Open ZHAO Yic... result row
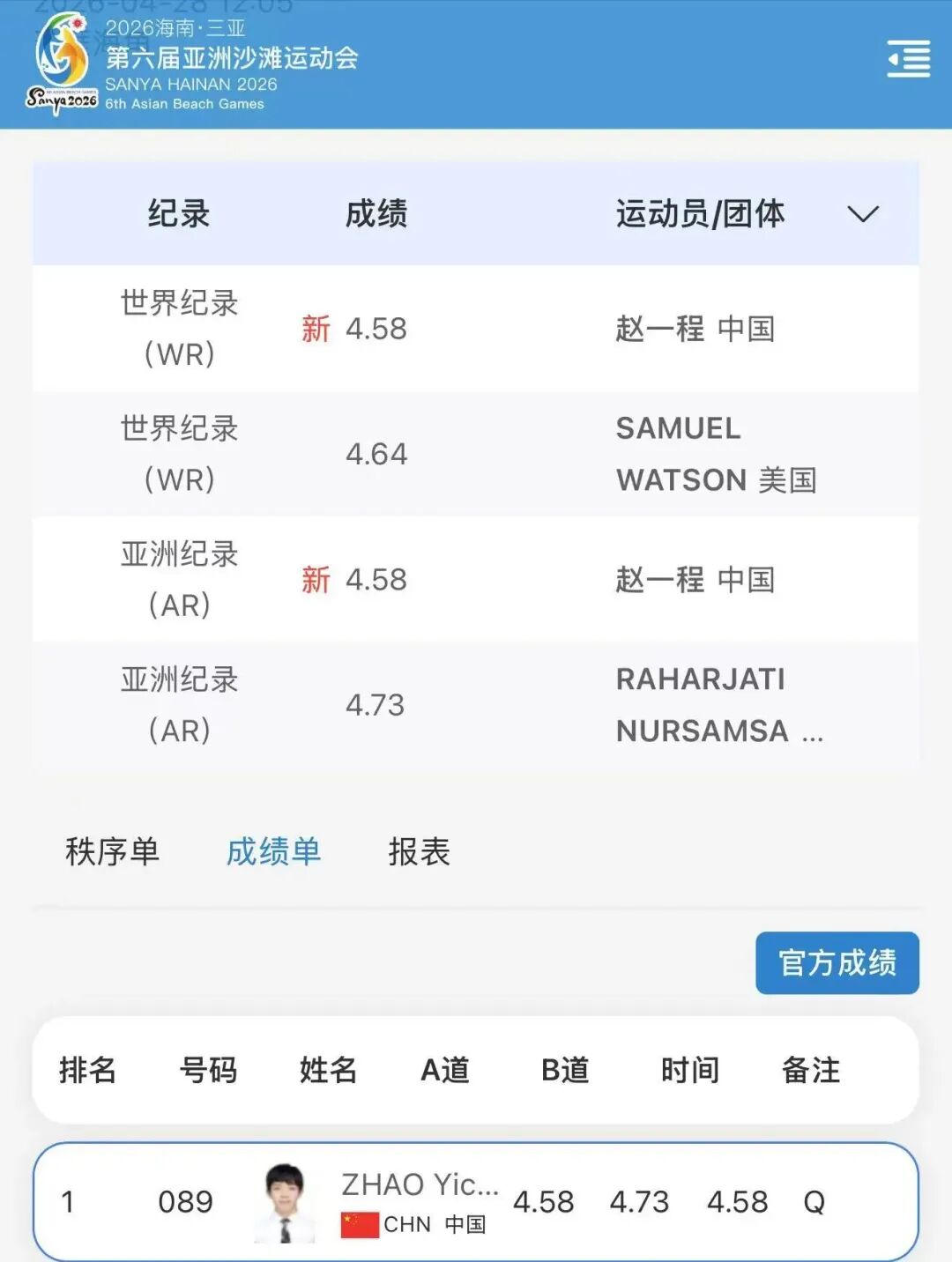 (476, 1202)
